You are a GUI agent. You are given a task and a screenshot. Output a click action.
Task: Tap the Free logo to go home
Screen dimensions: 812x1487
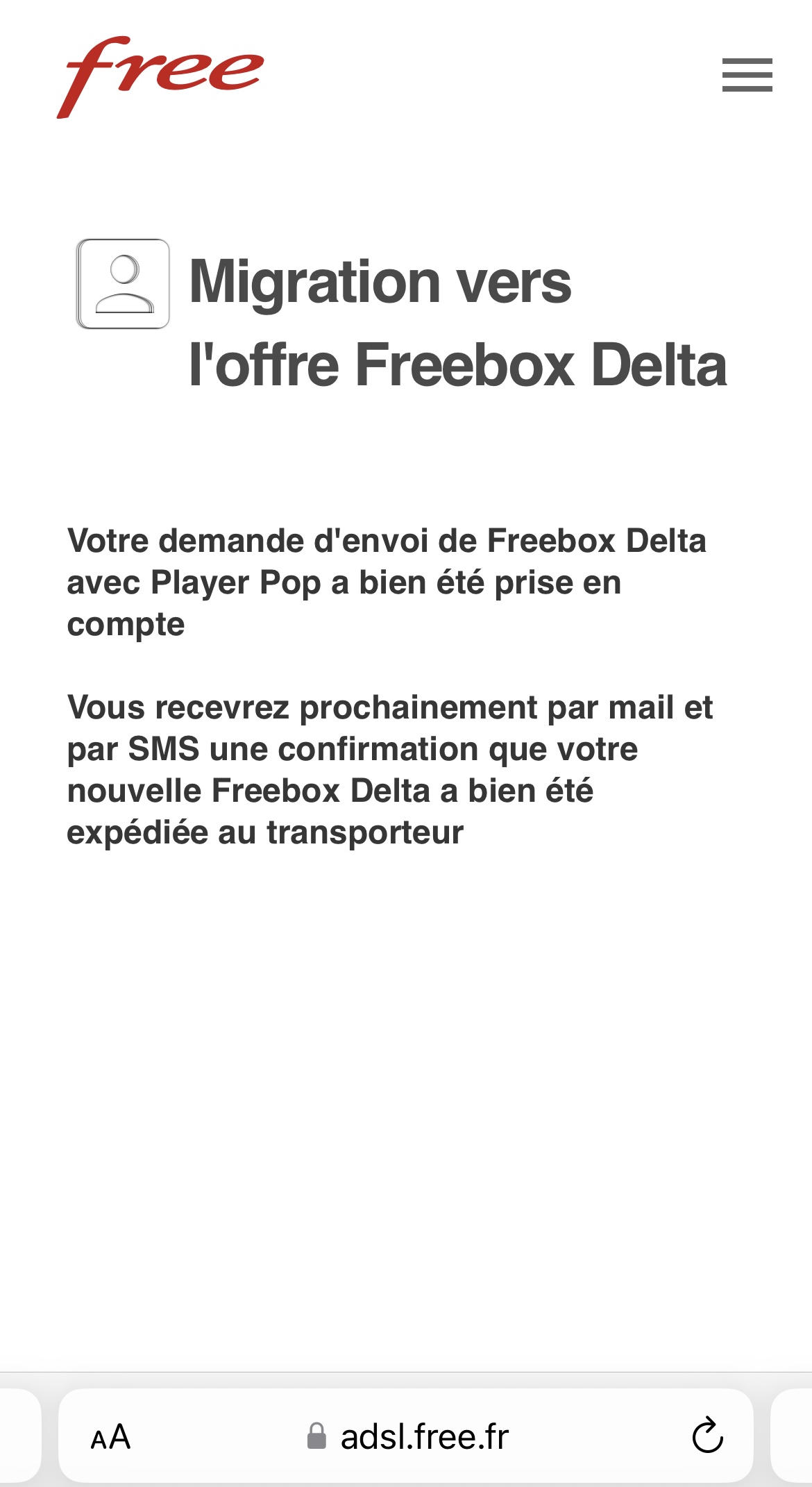(160, 77)
